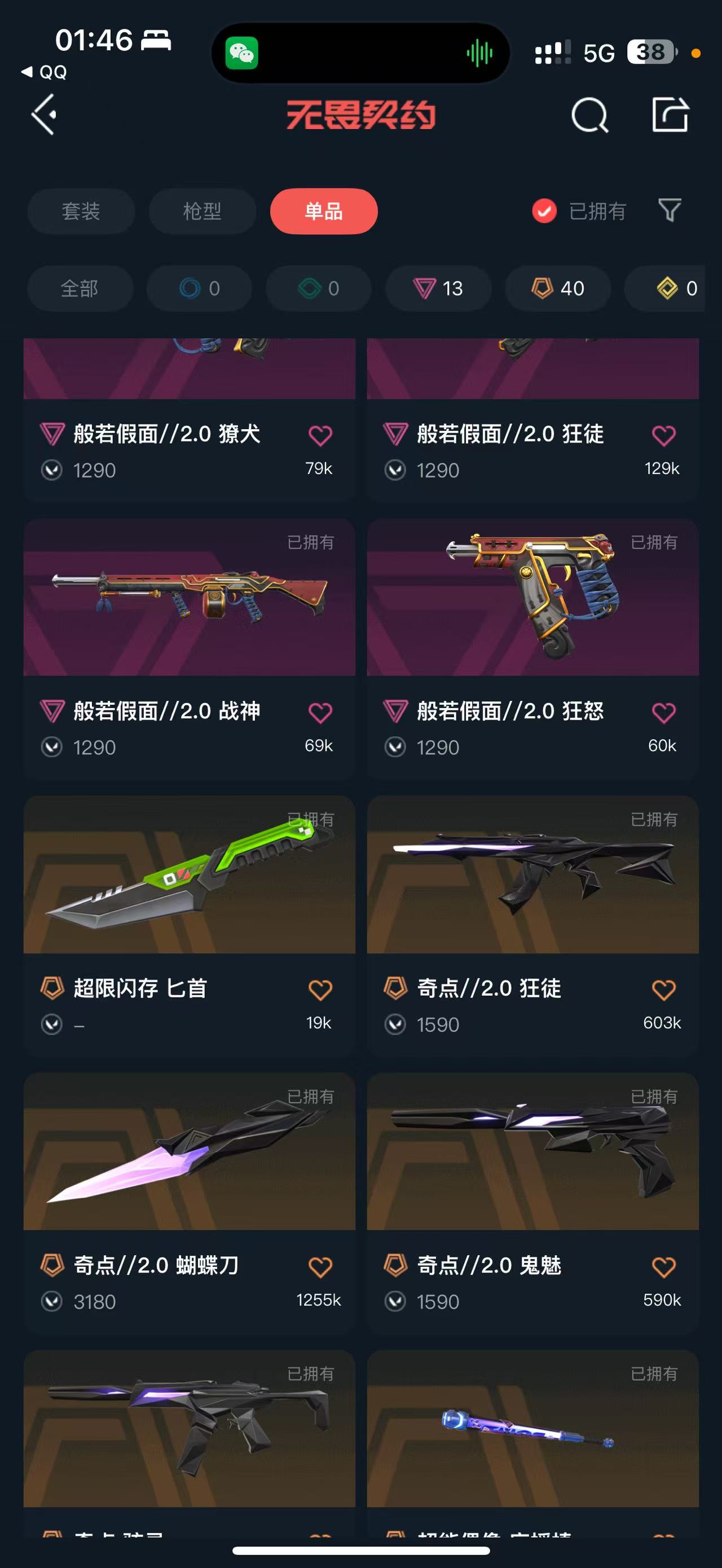
Task: Filter by the tier chip showing 13
Action: click(438, 289)
